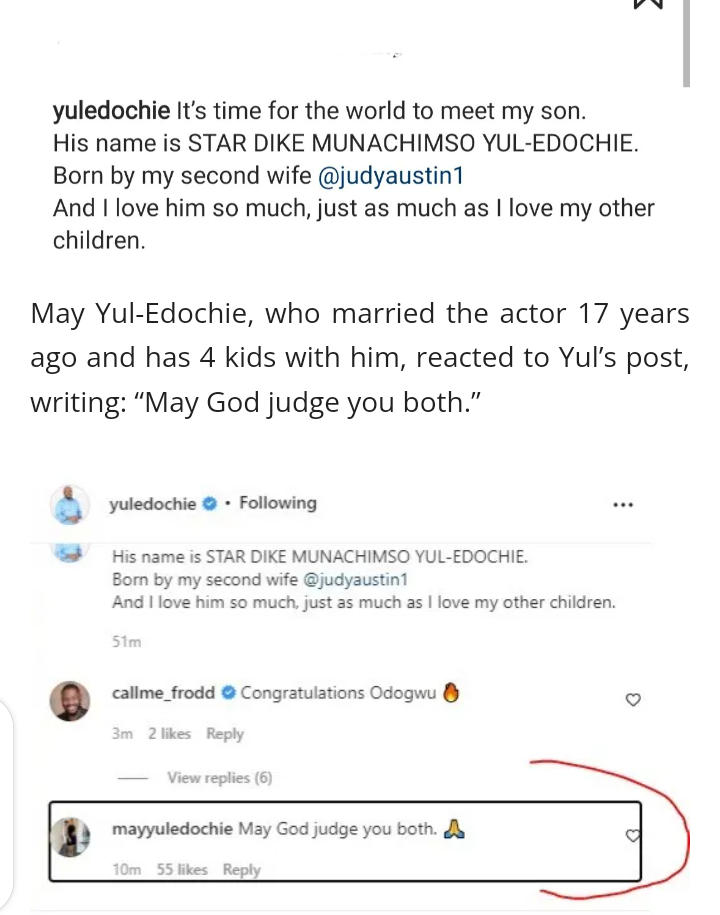Click yuledochie's profile picture
The width and height of the screenshot is (720, 915).
pos(68,503)
